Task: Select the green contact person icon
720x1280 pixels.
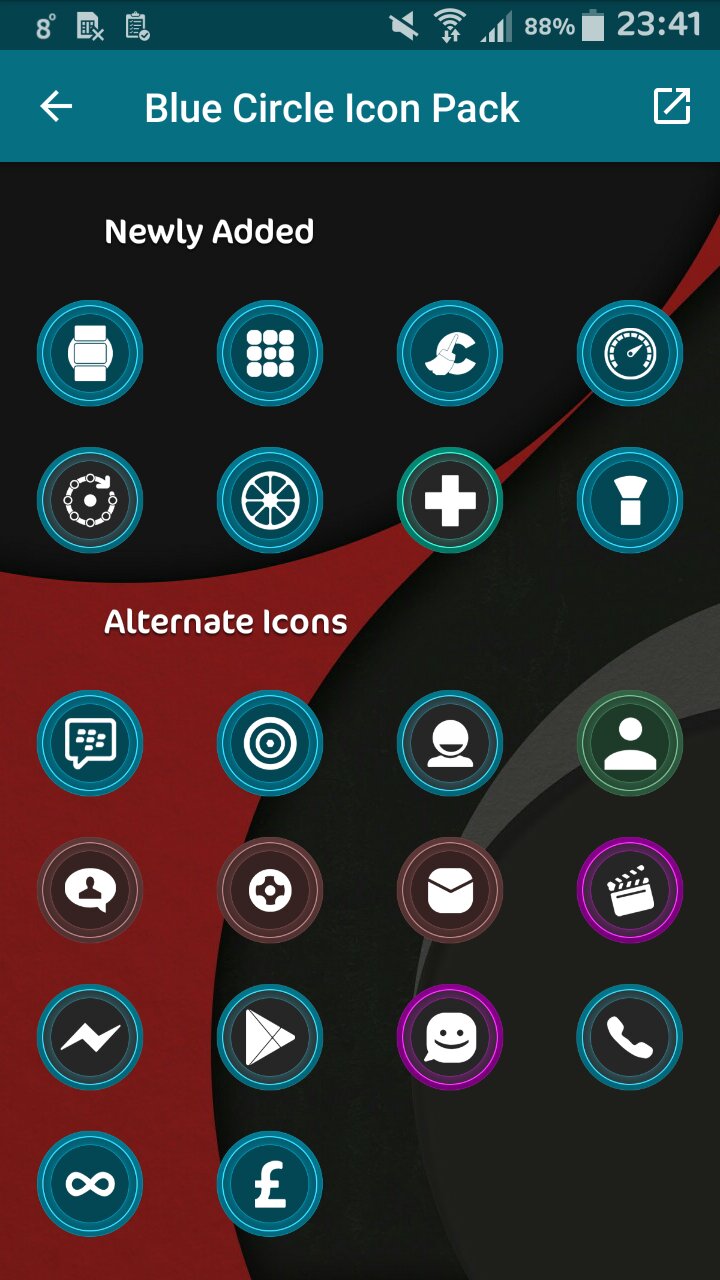Action: click(630, 743)
